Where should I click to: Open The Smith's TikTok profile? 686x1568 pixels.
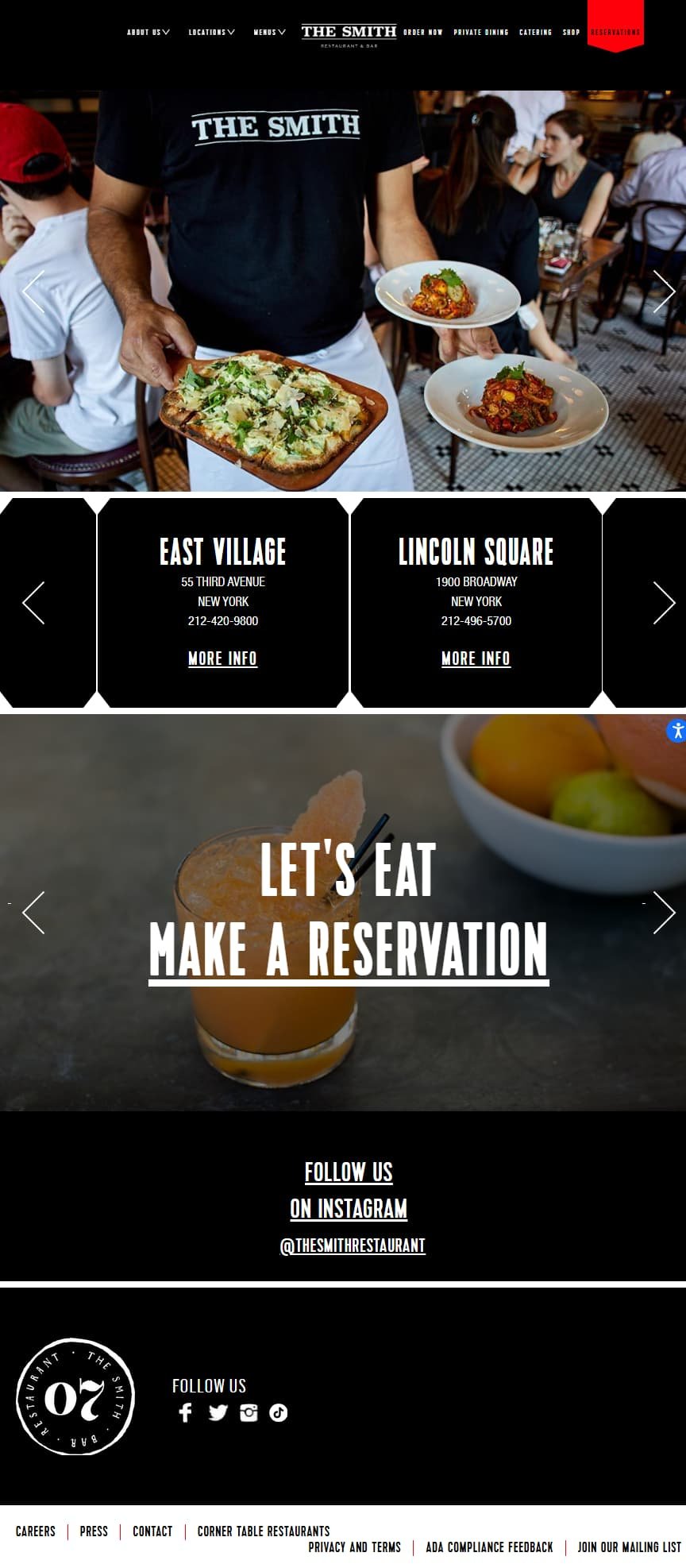coord(278,1412)
